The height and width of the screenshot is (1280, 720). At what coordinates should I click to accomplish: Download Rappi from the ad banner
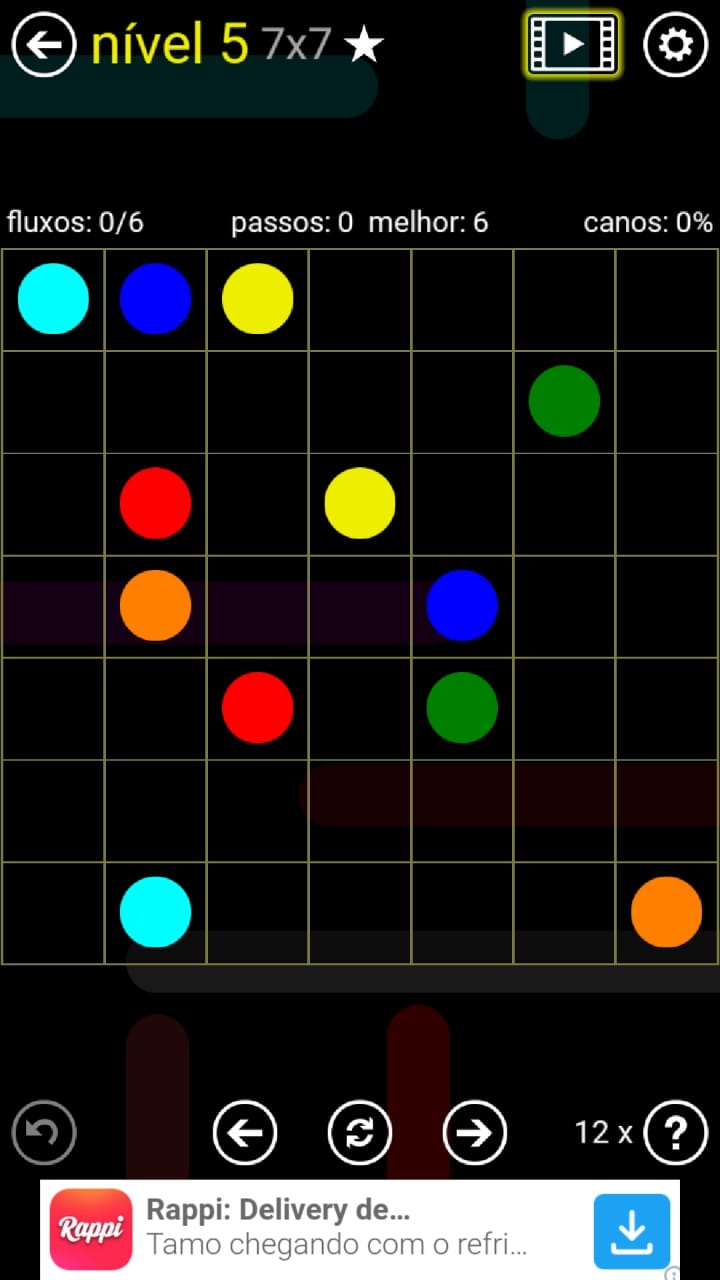pos(632,1231)
